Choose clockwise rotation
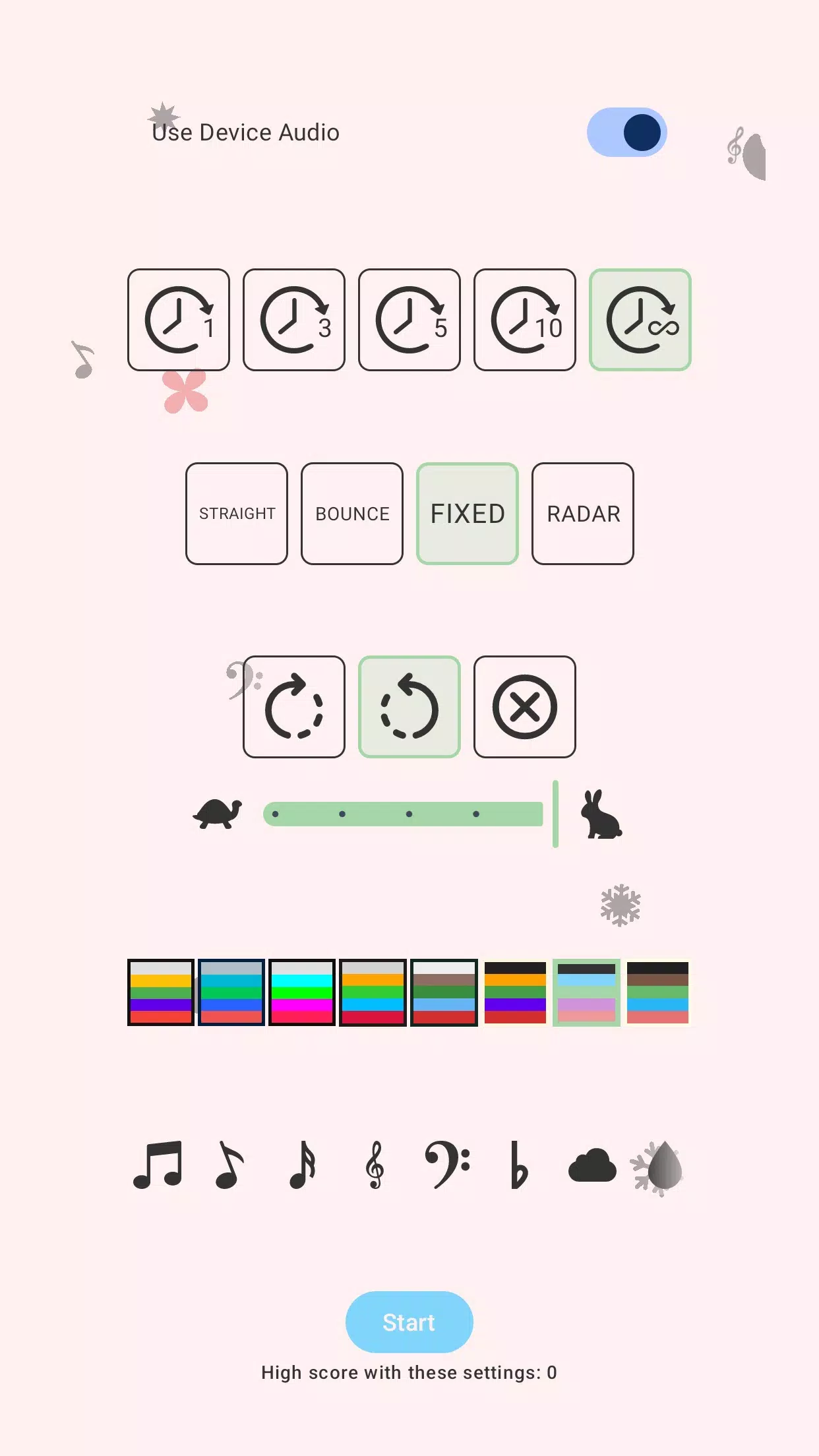 tap(294, 707)
